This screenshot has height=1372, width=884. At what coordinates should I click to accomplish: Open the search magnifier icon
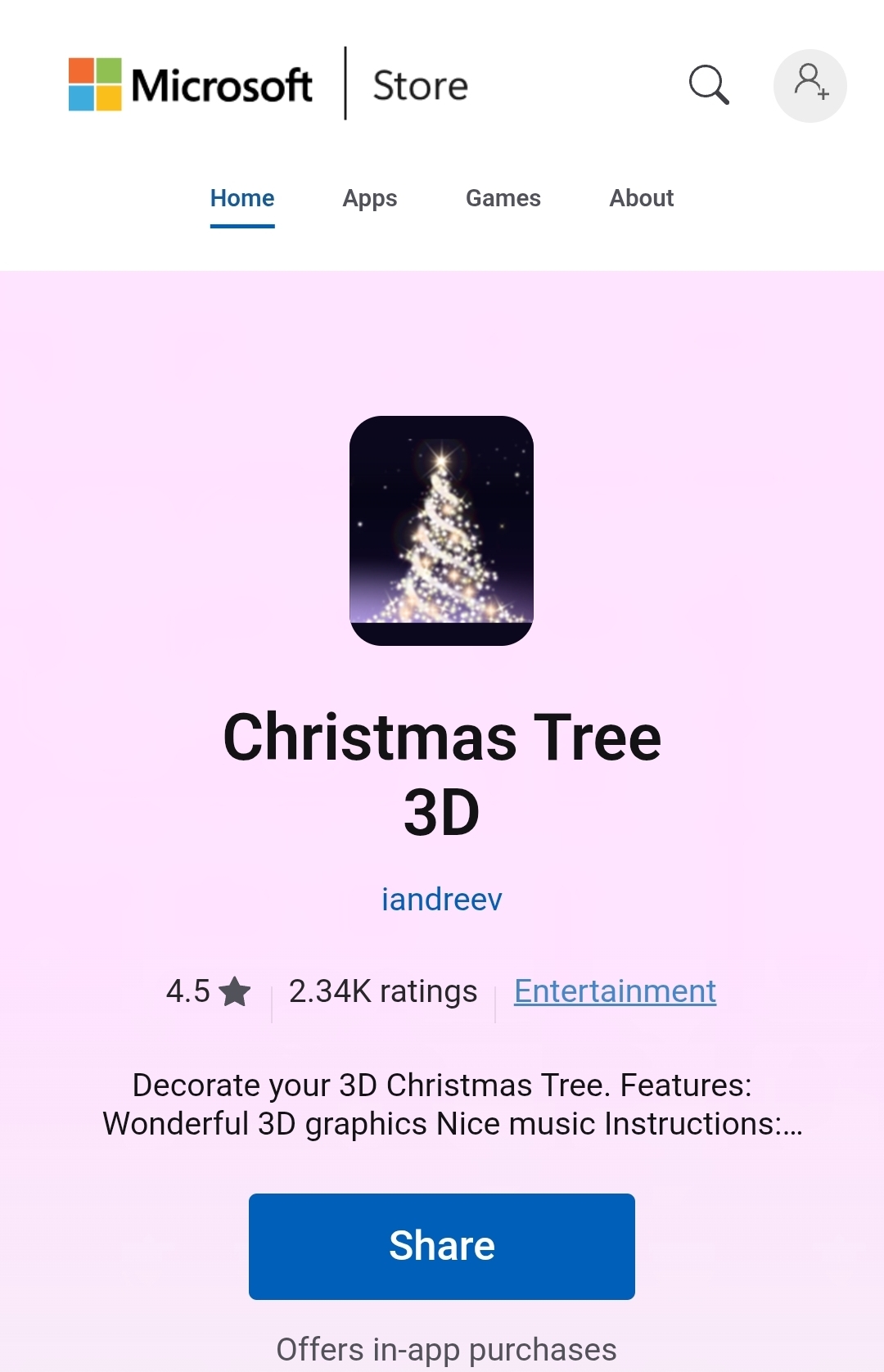coord(708,85)
